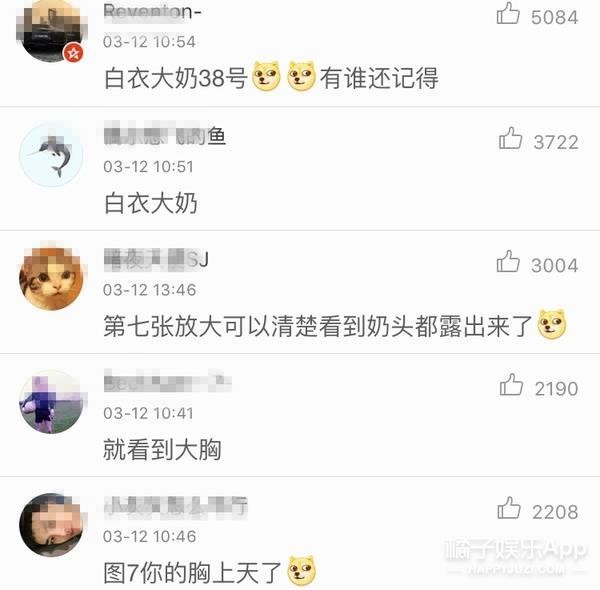
Task: Like the comment with 5084 likes
Action: point(509,14)
